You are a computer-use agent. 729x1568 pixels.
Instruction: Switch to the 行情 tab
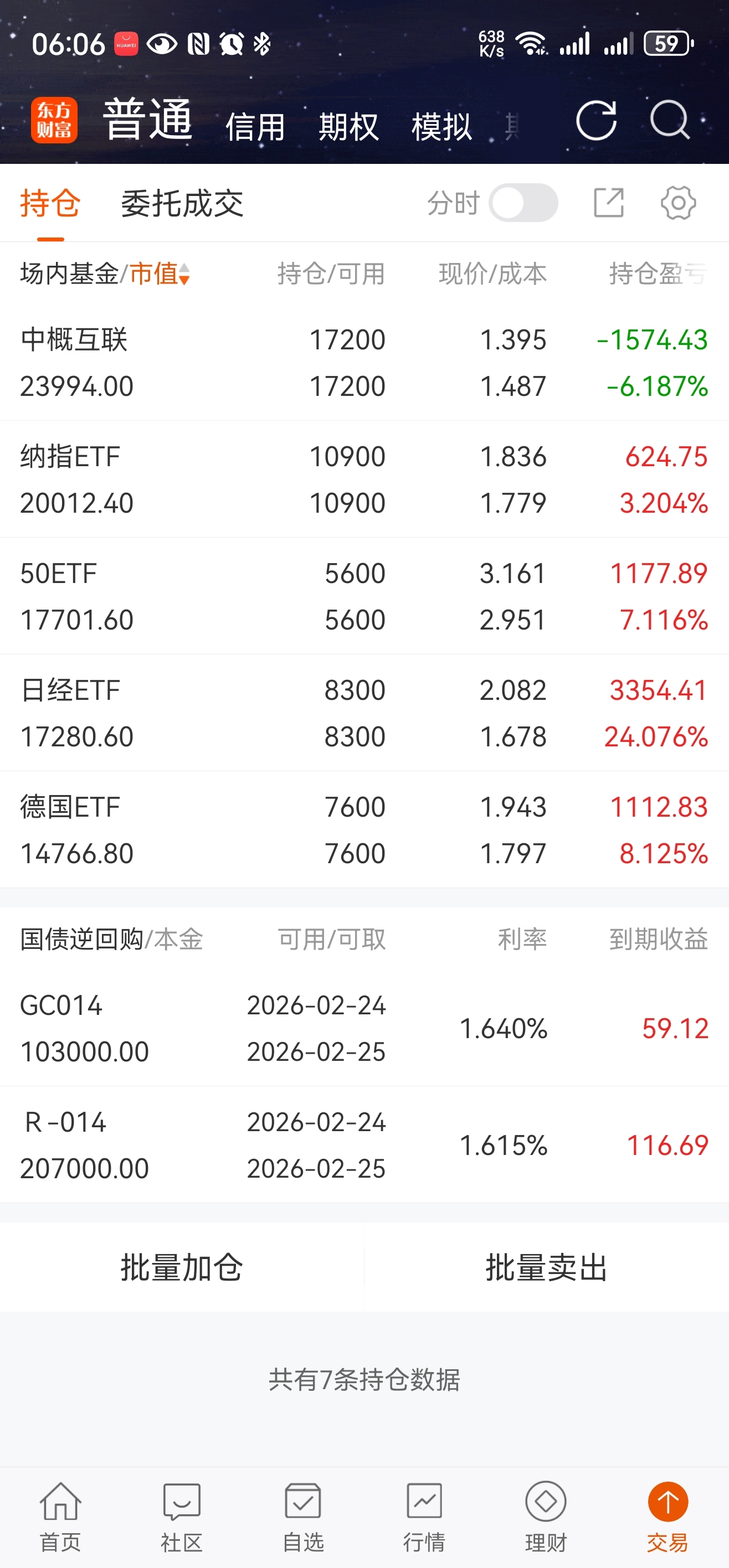[424, 1517]
